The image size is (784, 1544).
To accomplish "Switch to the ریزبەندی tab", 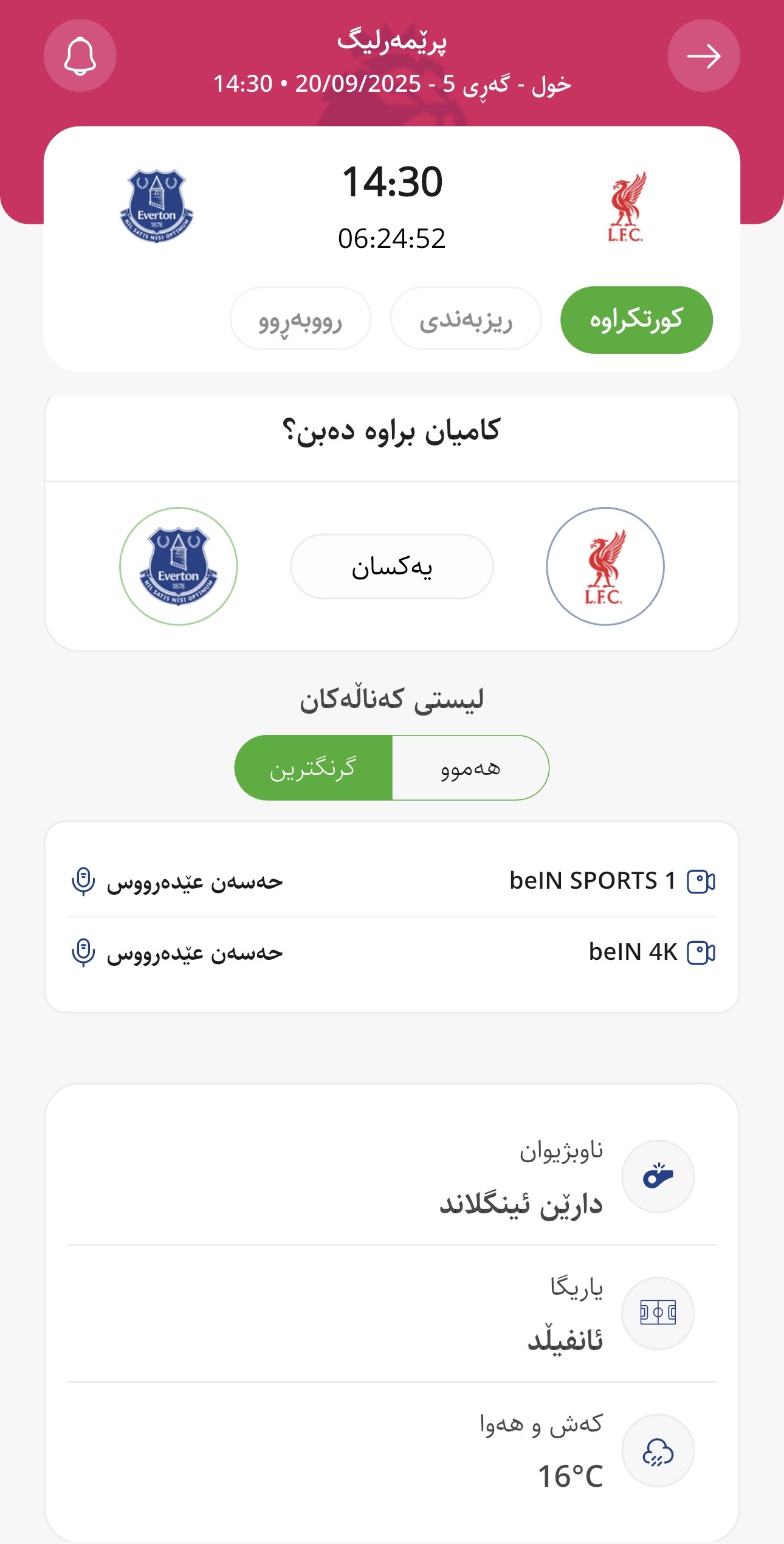I will pos(466,319).
